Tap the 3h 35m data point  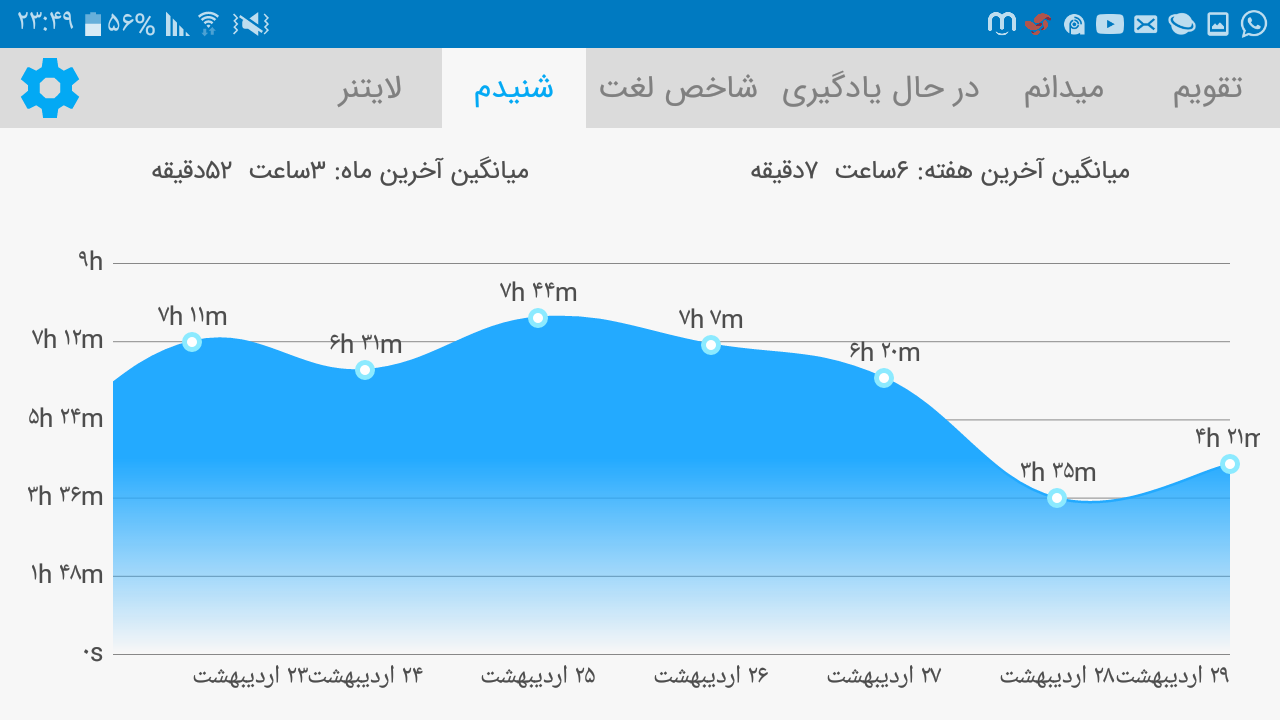tap(1057, 498)
